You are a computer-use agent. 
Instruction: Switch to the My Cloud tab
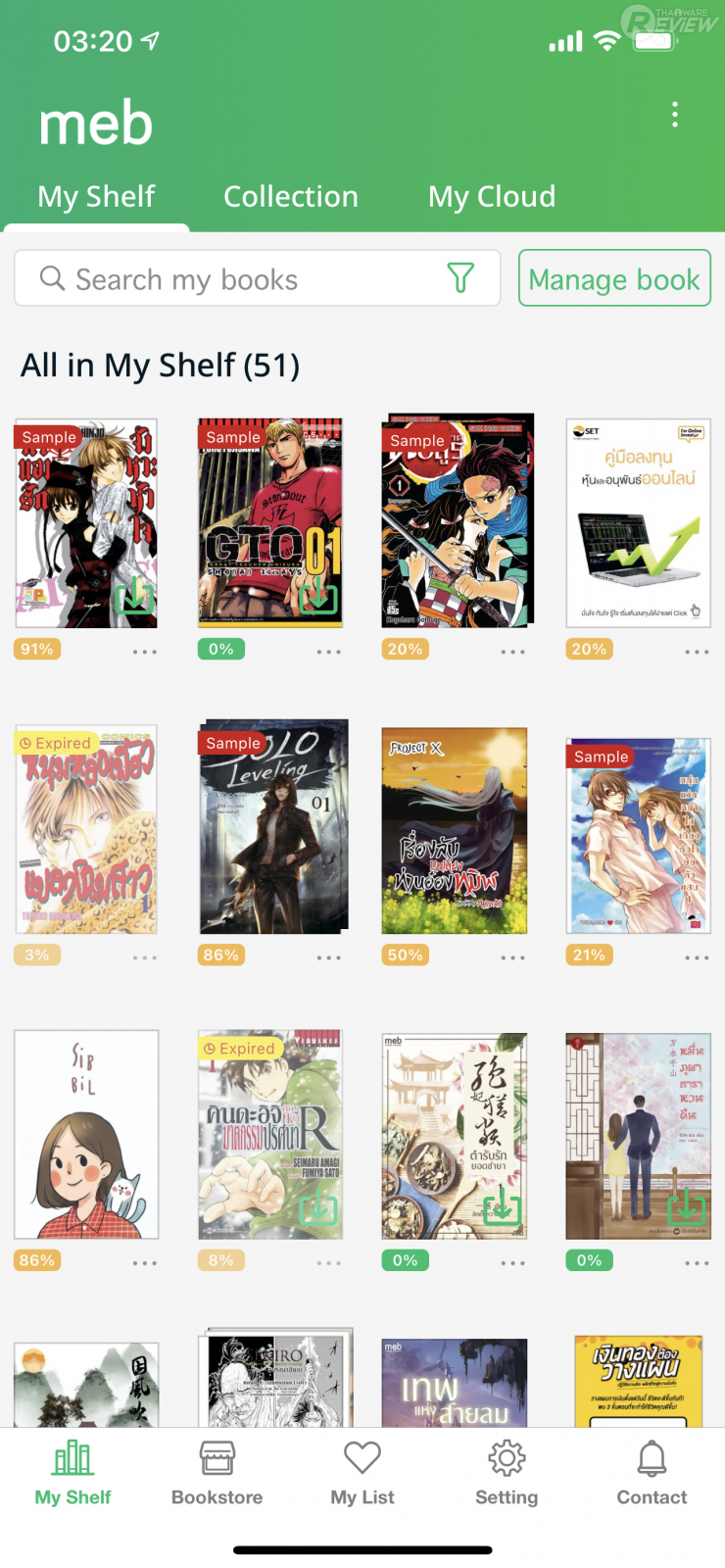point(492,196)
